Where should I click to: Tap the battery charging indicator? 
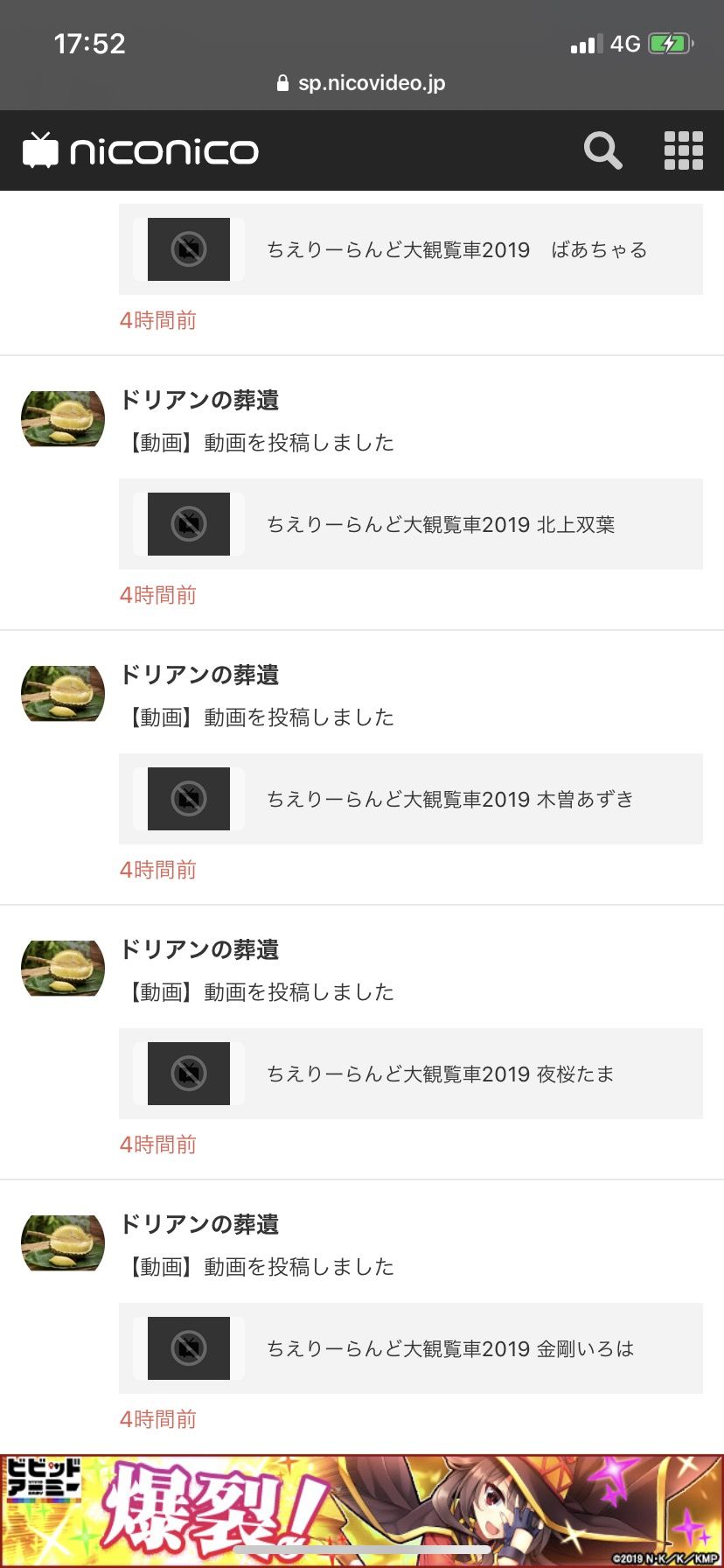[670, 43]
